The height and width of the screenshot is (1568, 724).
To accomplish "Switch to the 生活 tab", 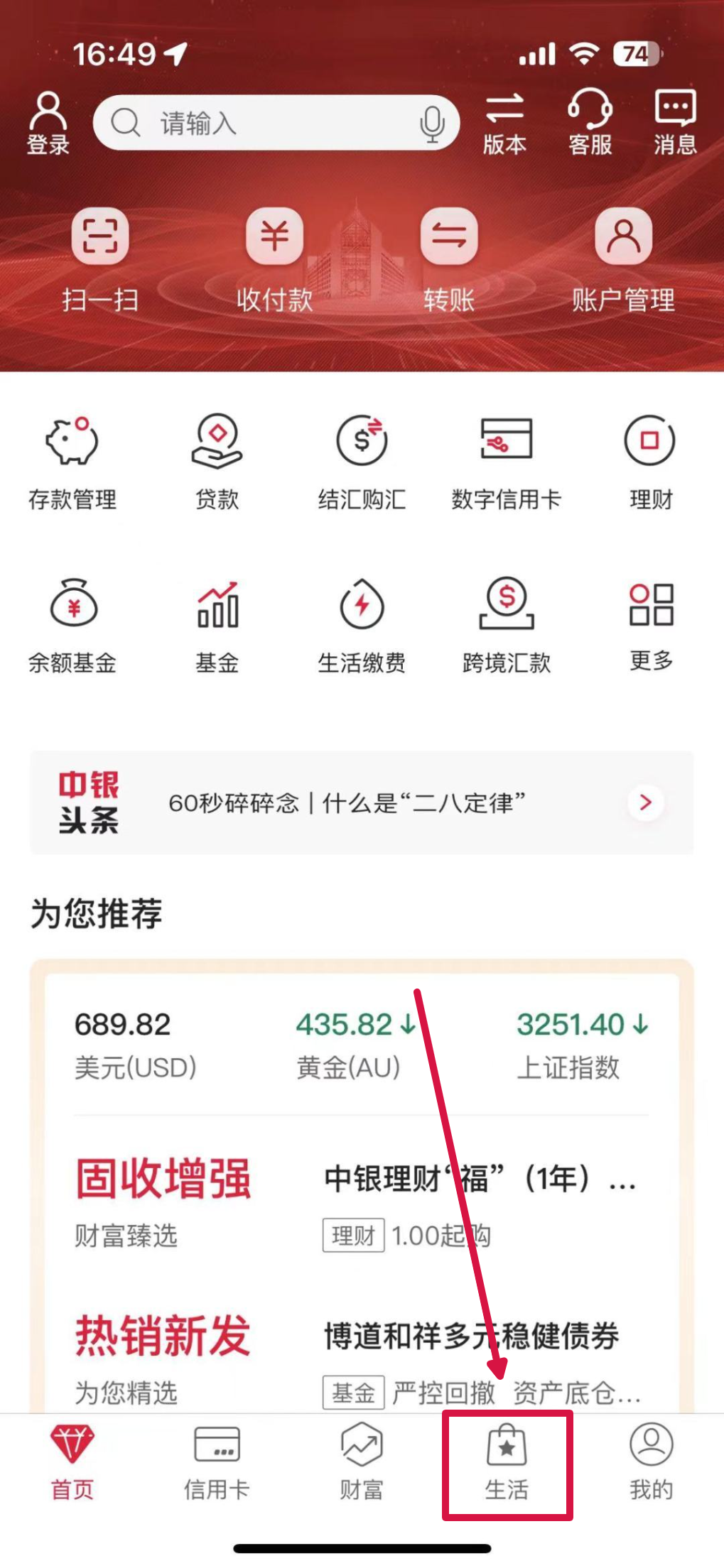I will tap(507, 1464).
